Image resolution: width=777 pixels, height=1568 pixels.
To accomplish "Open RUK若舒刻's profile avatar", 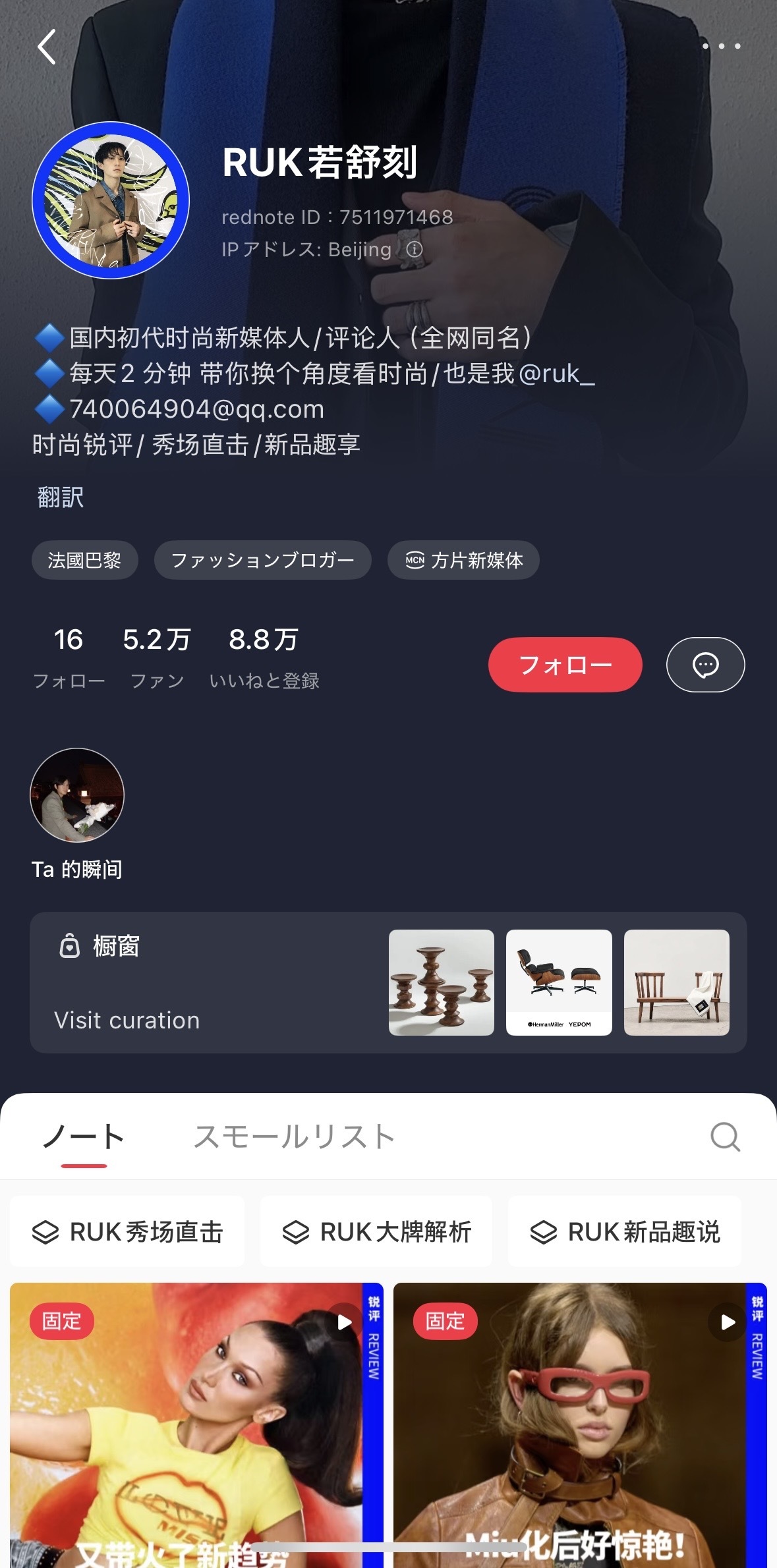I will pyautogui.click(x=111, y=200).
